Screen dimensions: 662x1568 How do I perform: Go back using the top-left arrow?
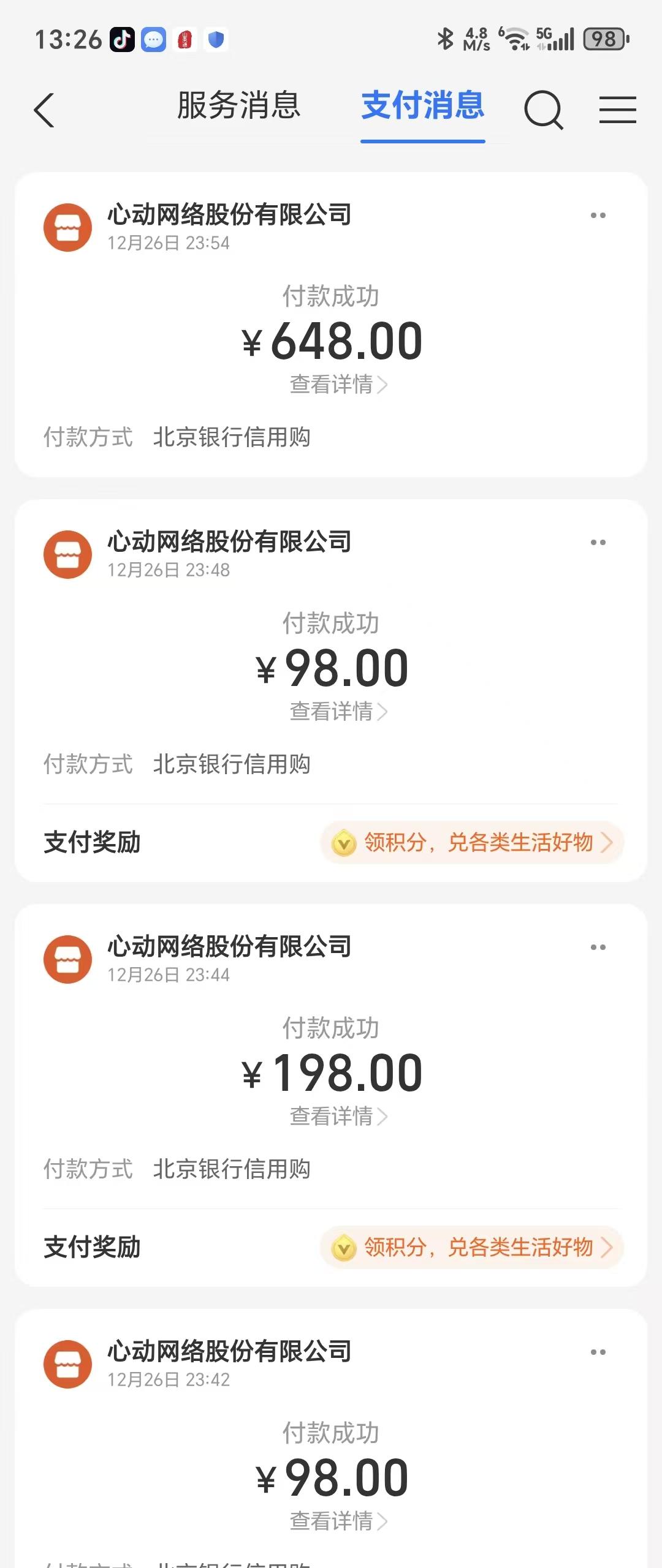(44, 110)
